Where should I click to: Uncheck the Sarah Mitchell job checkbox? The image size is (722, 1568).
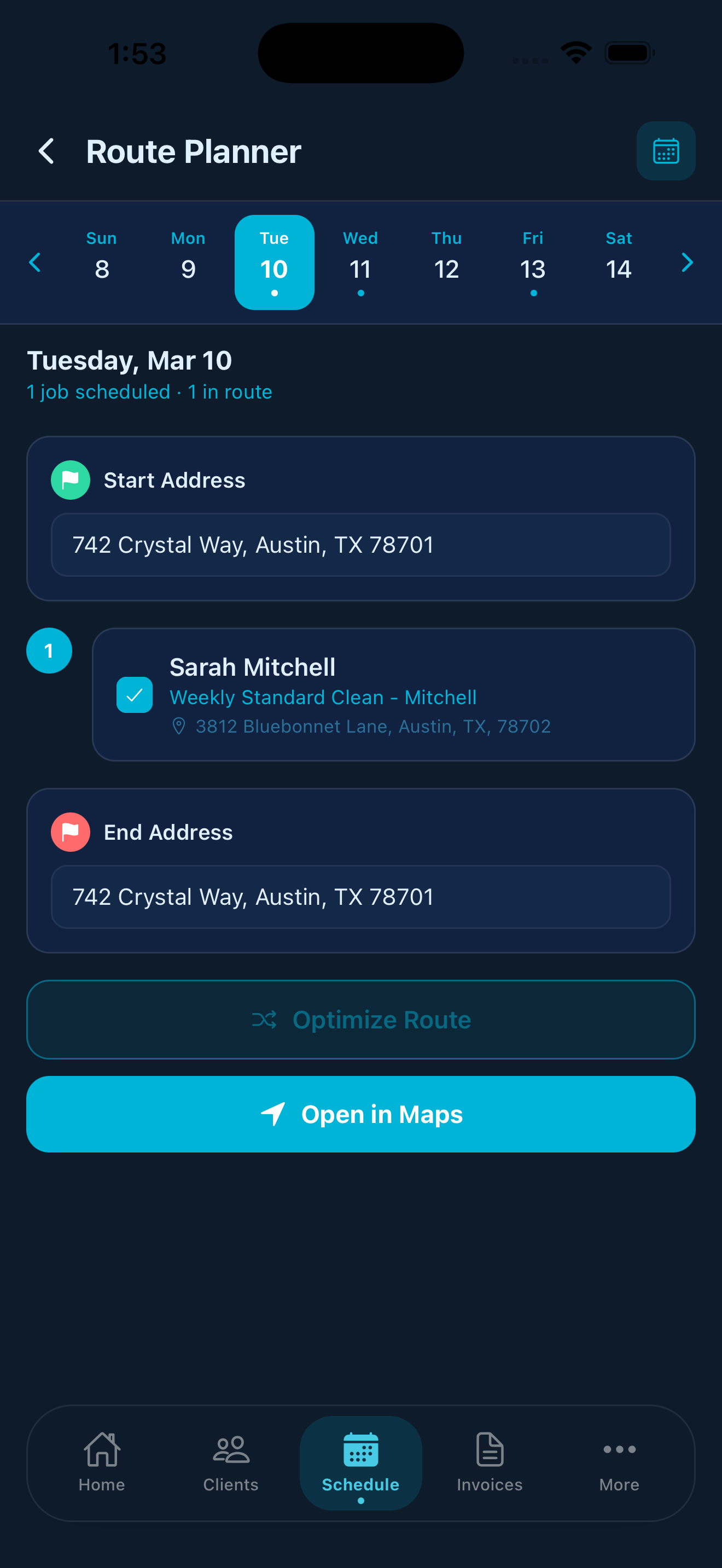coord(135,695)
